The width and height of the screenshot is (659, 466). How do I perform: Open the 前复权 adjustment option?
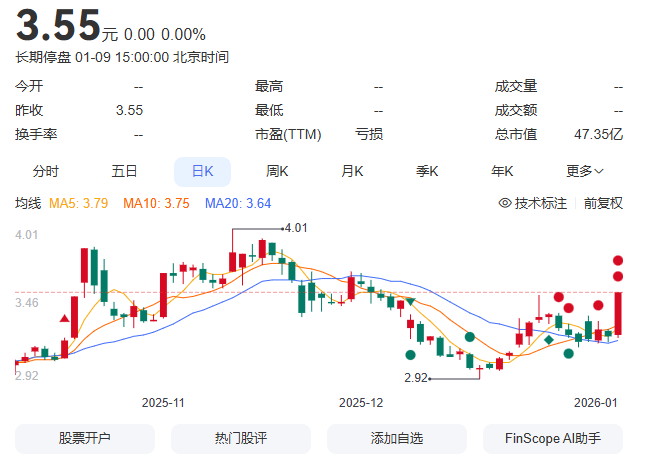click(603, 203)
